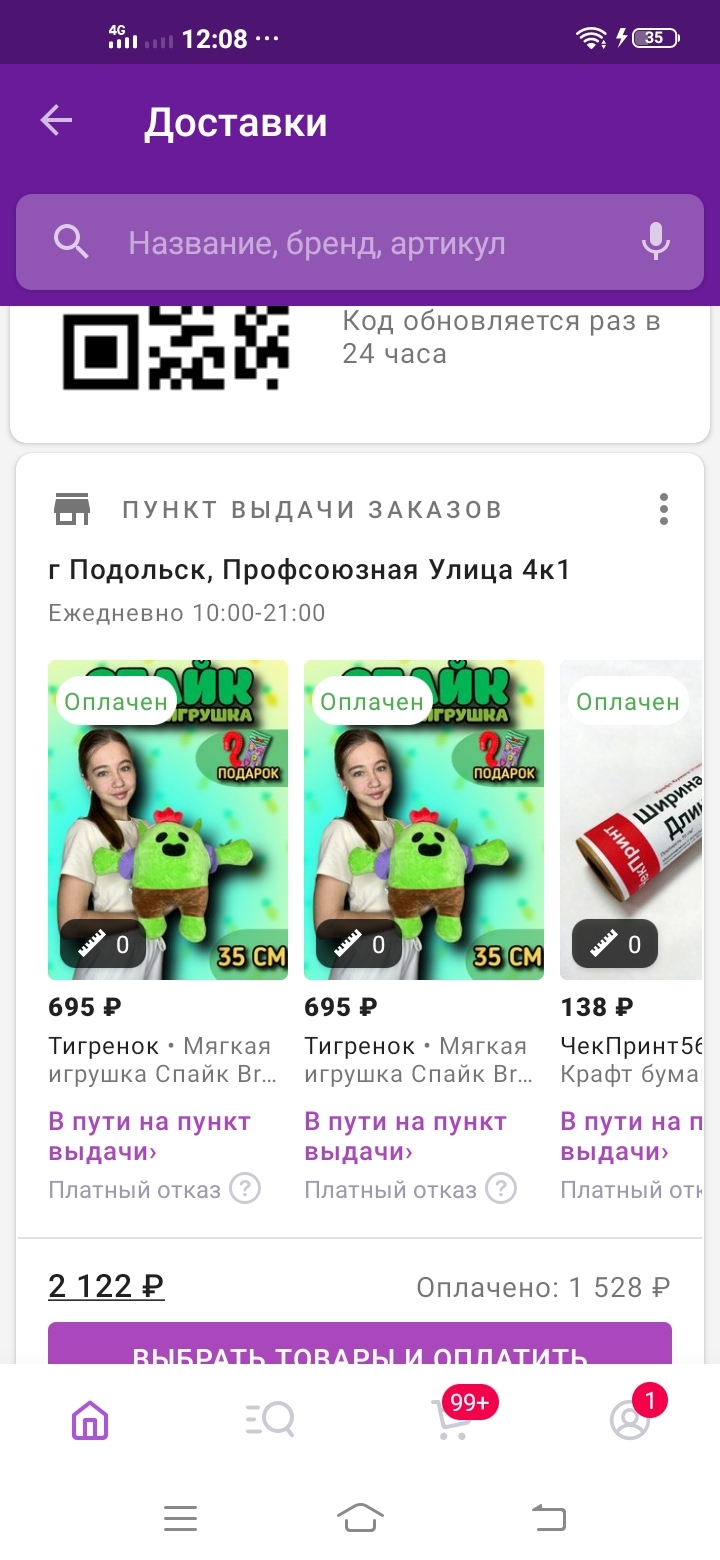
Task: Return to the phone's home screen
Action: (x=360, y=1519)
